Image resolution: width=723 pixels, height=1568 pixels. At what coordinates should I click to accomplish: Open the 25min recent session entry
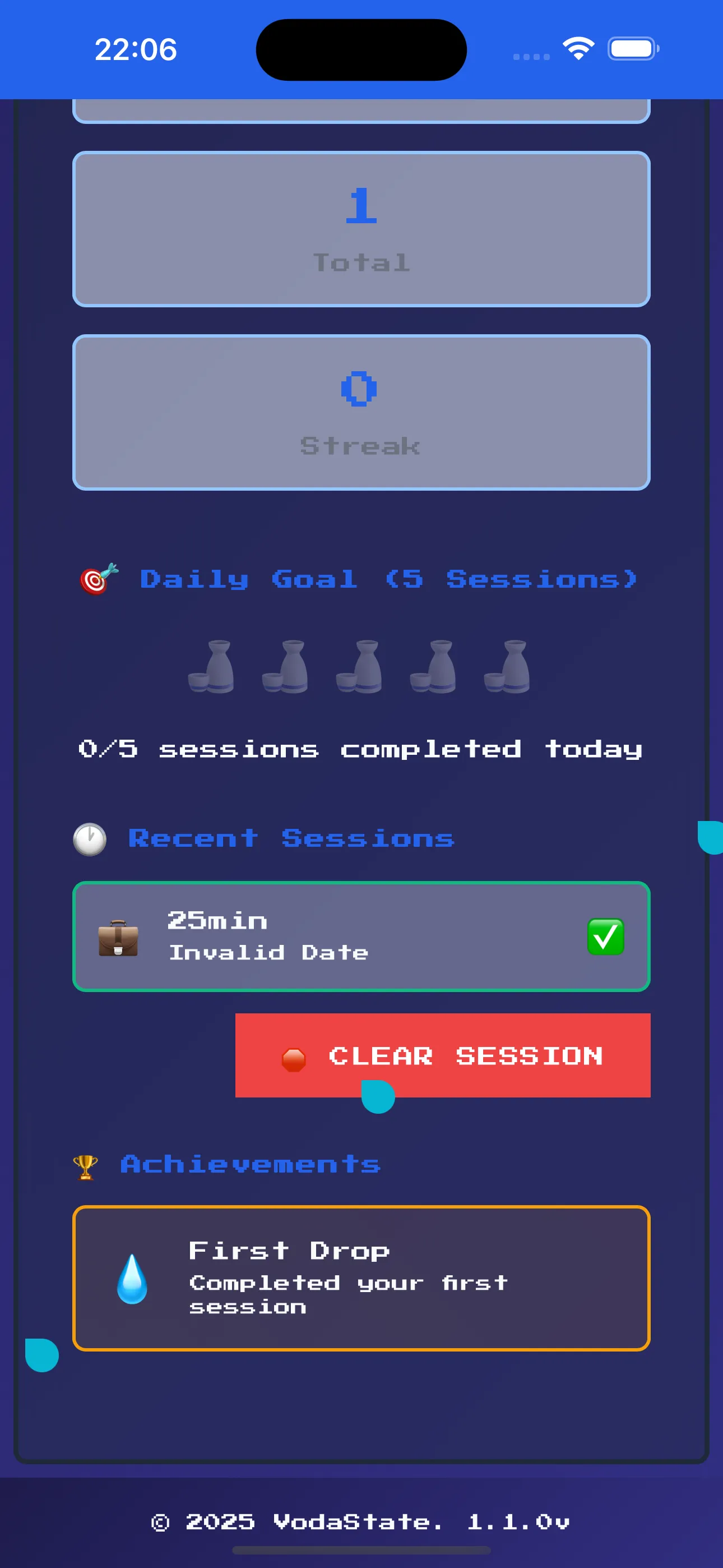(x=361, y=936)
